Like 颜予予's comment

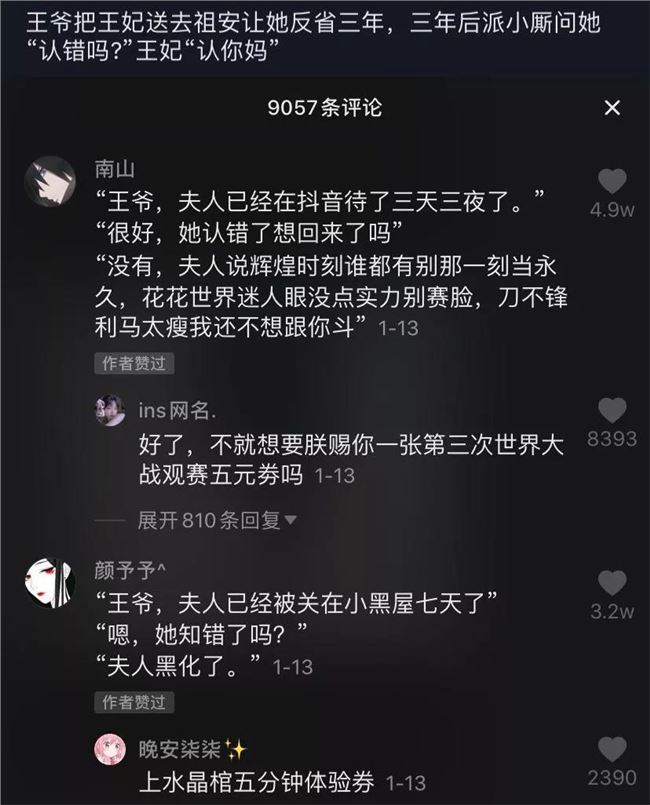pos(611,584)
